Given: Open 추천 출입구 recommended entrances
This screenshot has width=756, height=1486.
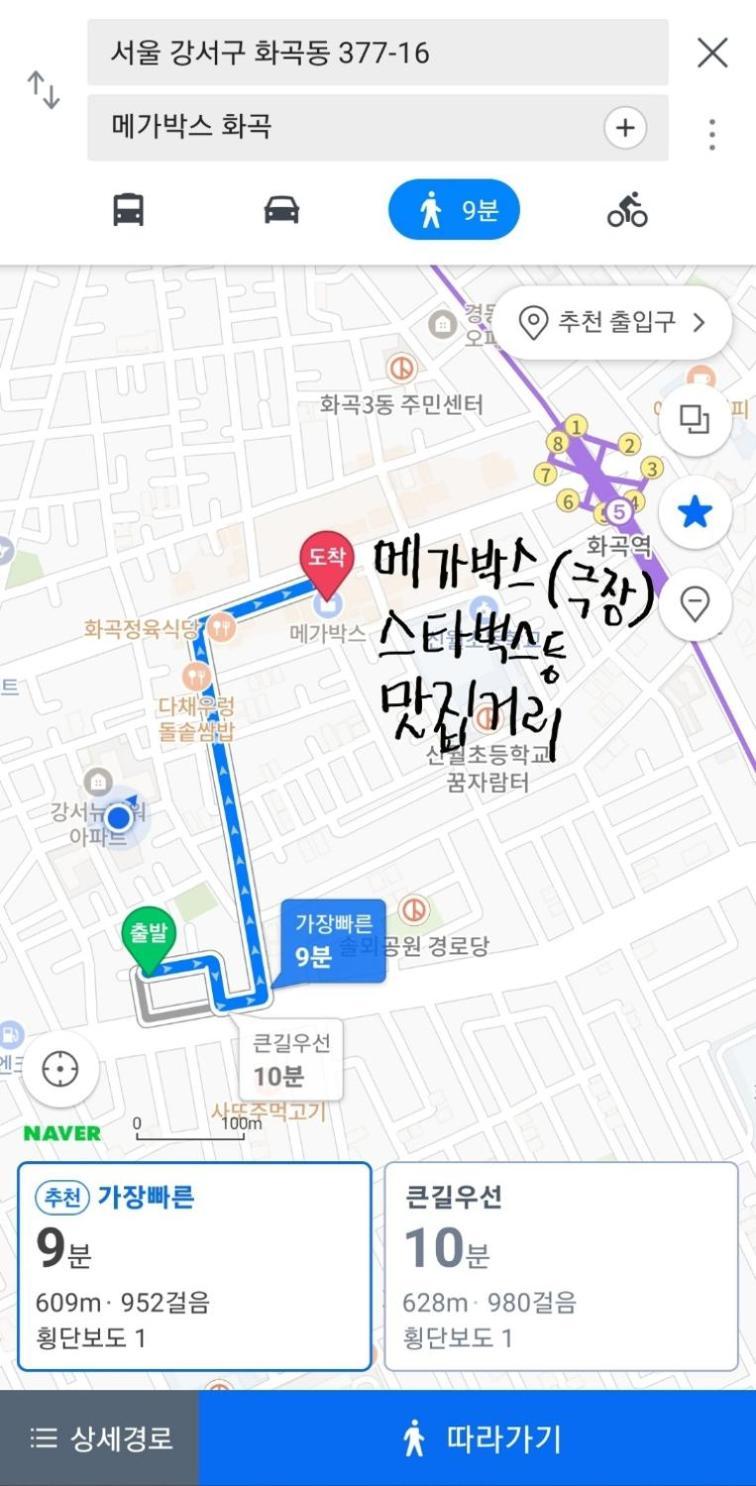Looking at the screenshot, I should tap(614, 322).
